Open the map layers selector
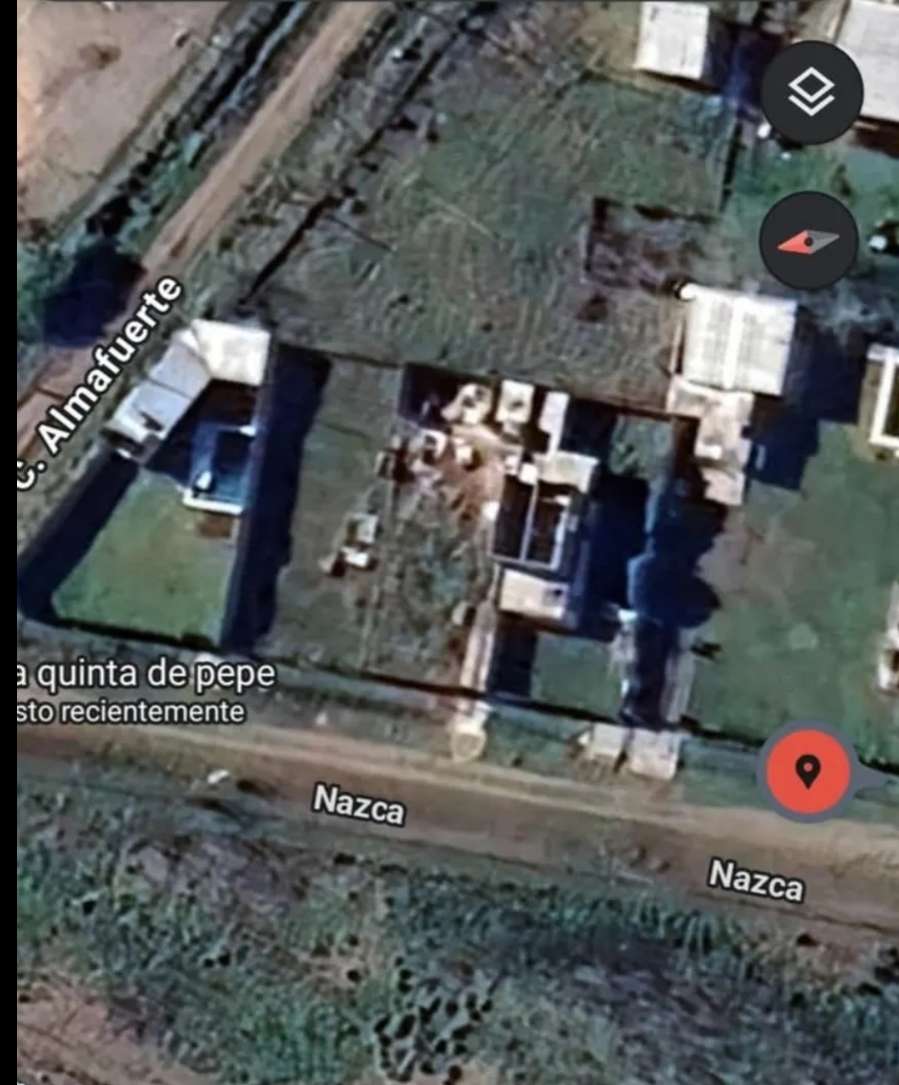Viewport: 899px width, 1085px height. 811,92
